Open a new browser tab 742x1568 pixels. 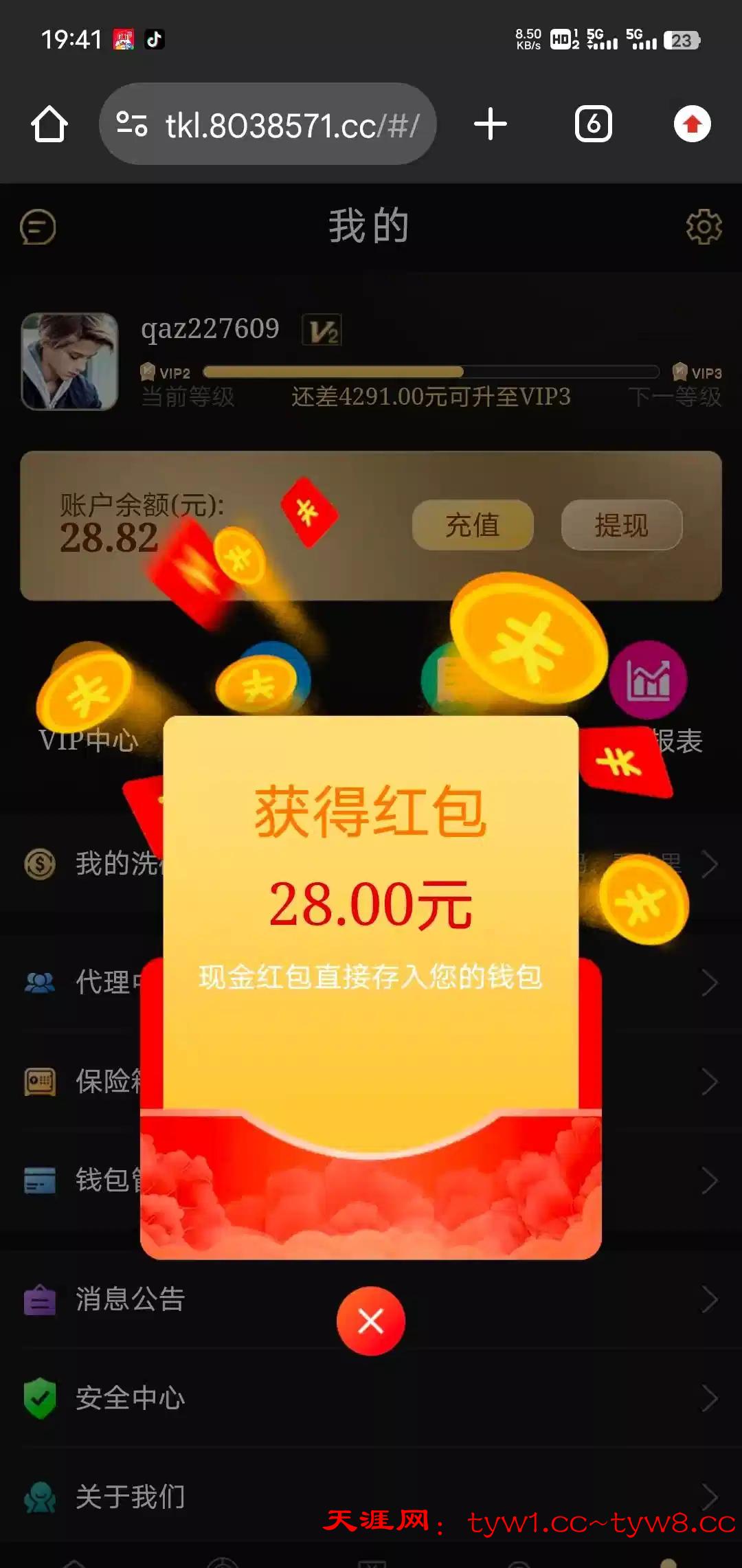491,124
